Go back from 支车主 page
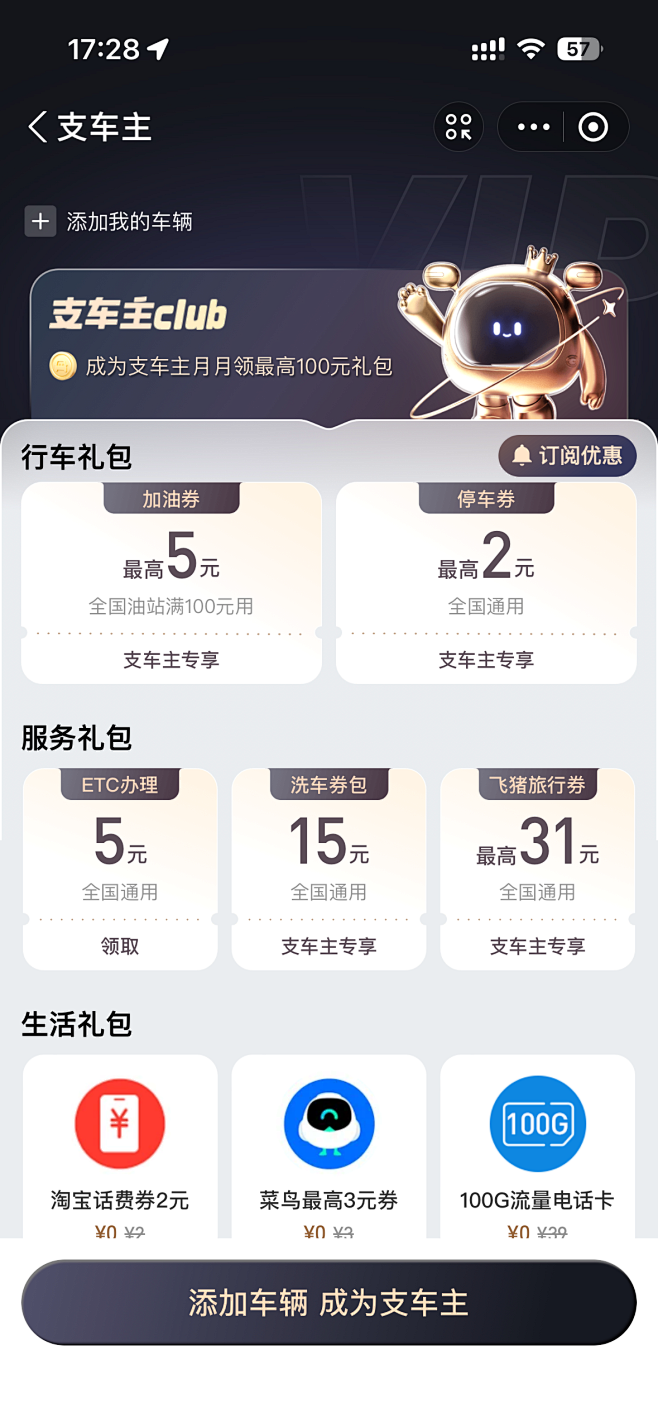The image size is (658, 1427). tap(38, 128)
